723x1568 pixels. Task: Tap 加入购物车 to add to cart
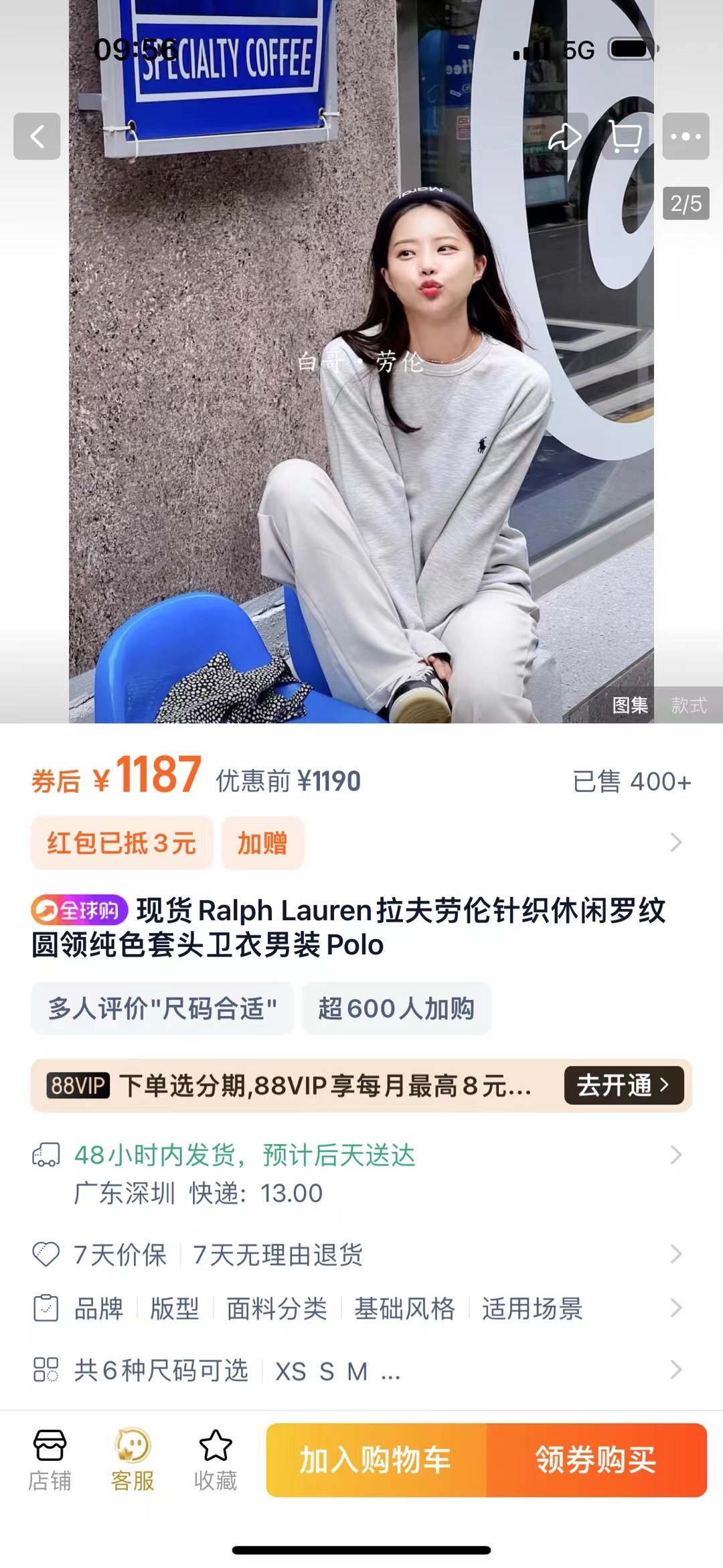pos(376,1460)
